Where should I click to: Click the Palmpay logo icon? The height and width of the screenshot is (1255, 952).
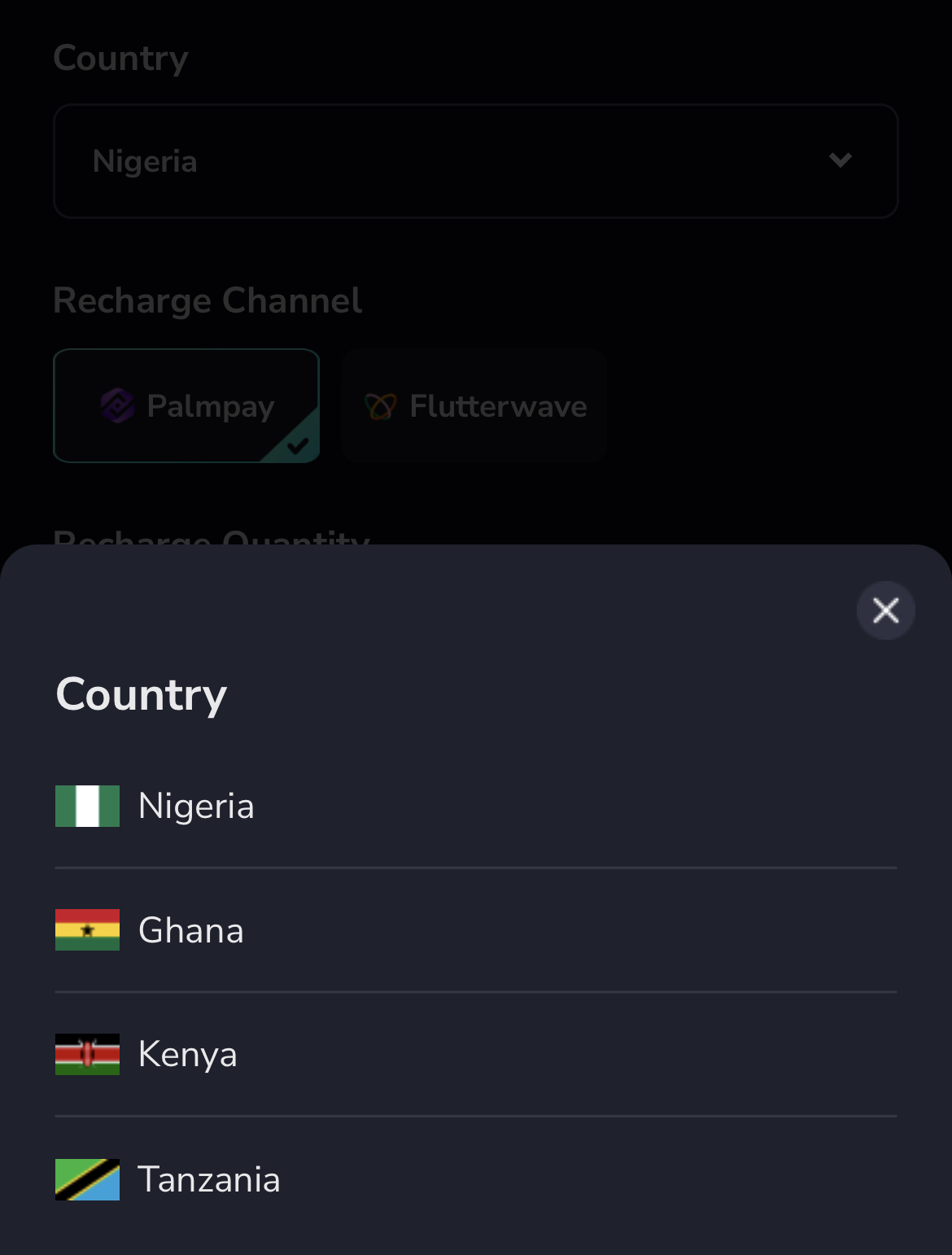coord(116,405)
